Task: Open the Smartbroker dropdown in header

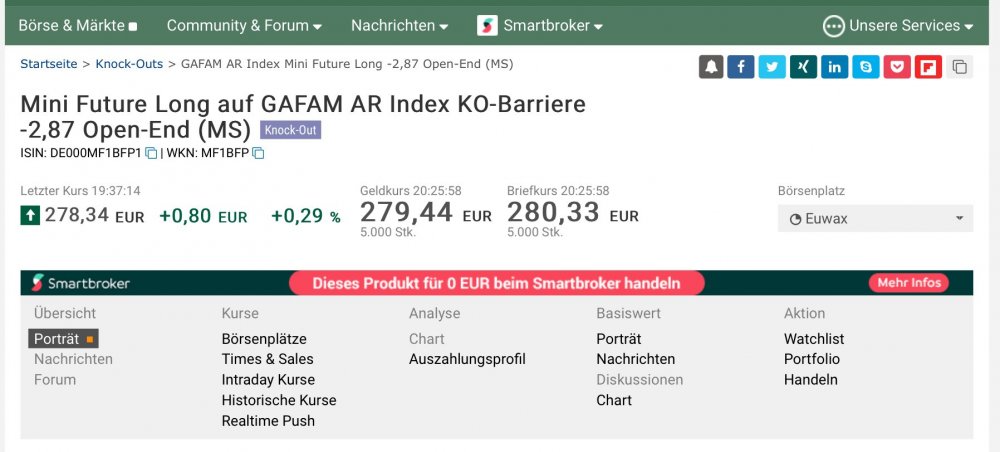Action: 540,26
